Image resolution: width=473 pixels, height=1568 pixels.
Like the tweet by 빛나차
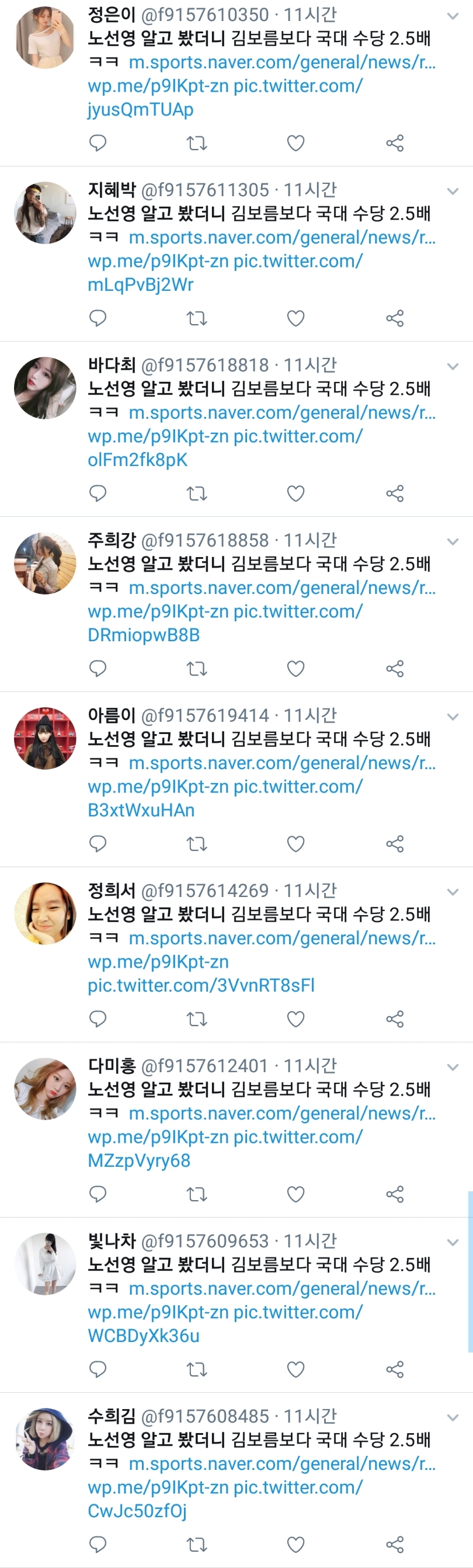point(295,1369)
